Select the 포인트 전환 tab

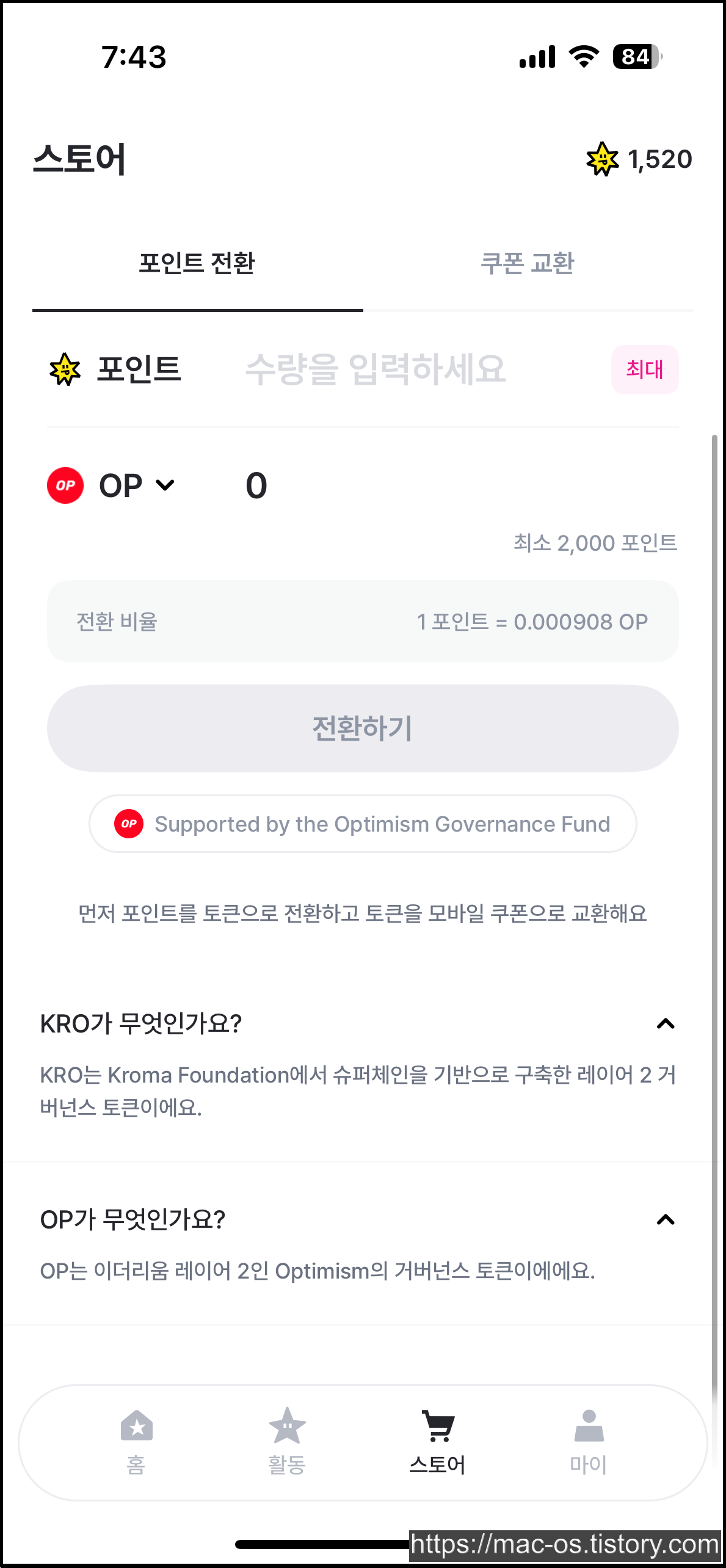[197, 264]
